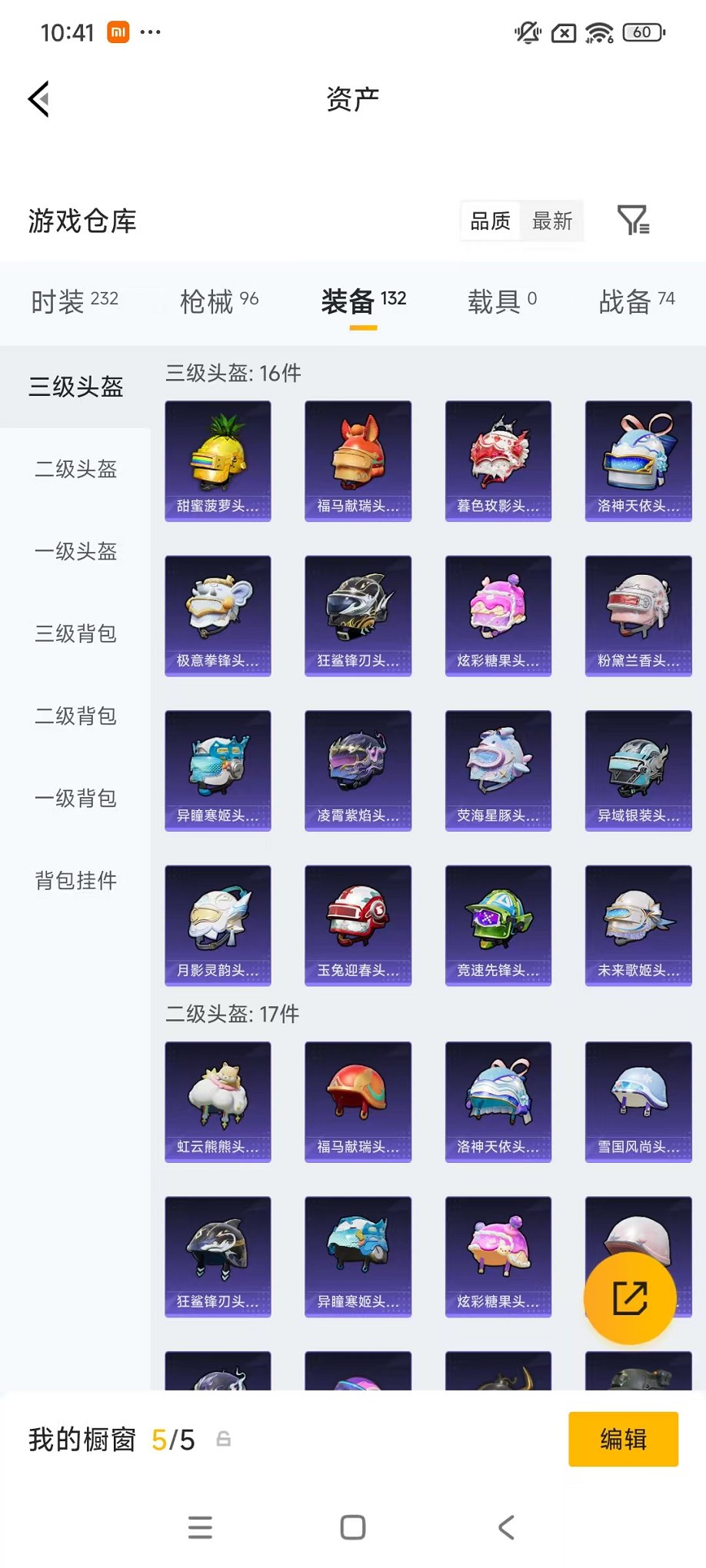
Task: Select the 二级头盔 sidebar category
Action: click(74, 470)
